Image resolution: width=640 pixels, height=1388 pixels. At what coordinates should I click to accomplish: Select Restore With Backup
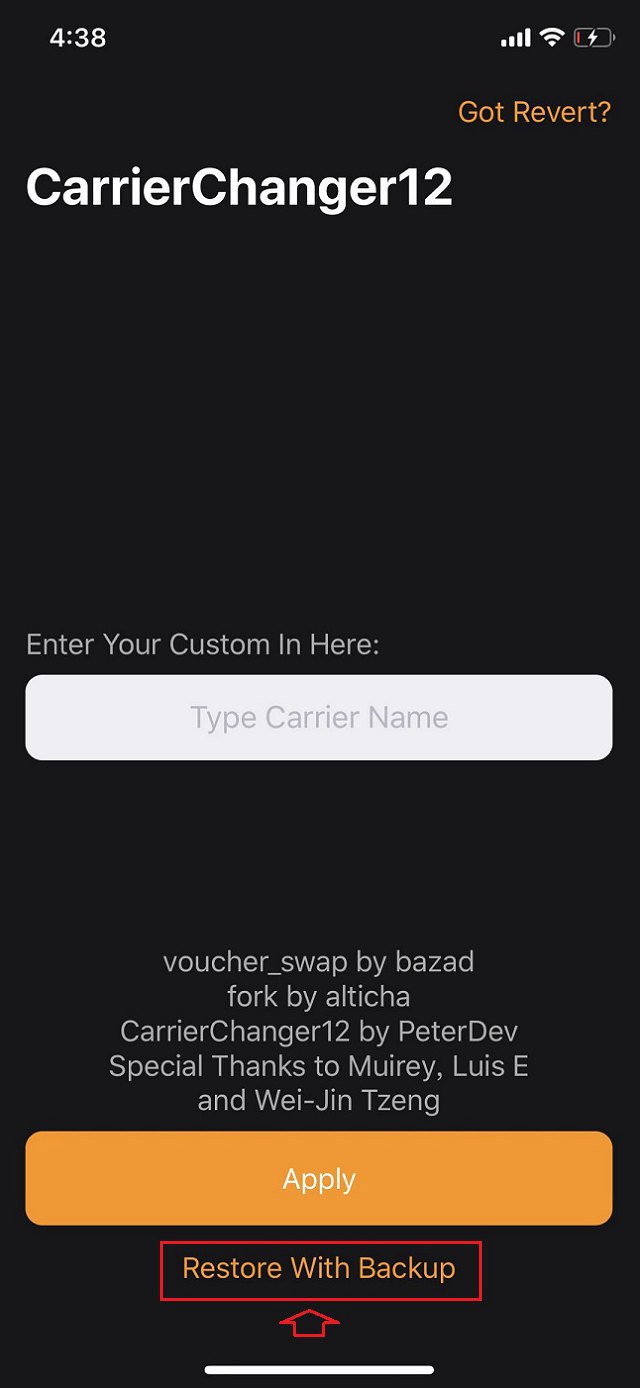tap(319, 1268)
